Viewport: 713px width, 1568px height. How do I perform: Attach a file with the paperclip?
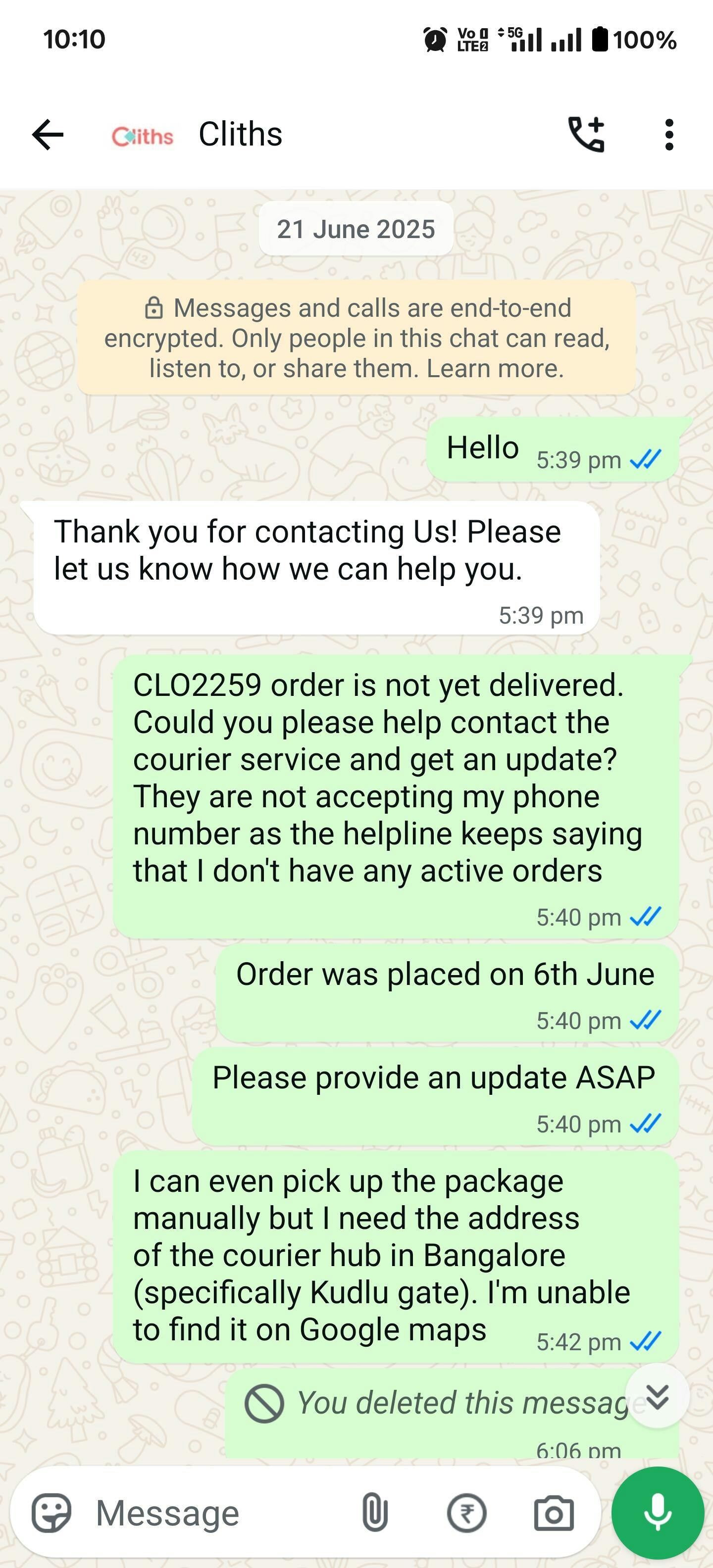tap(374, 1513)
